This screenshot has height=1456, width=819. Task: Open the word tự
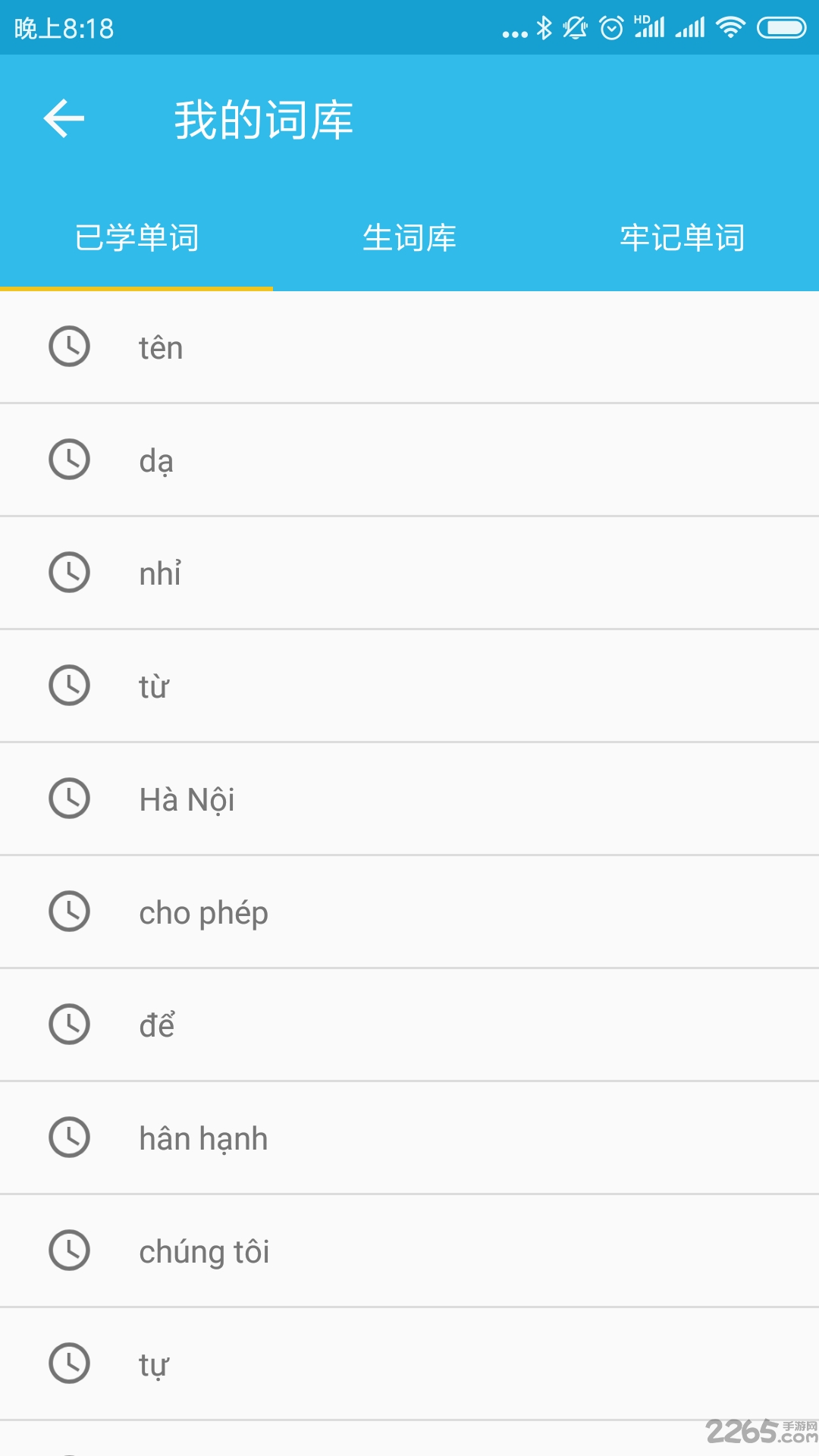(x=409, y=1364)
